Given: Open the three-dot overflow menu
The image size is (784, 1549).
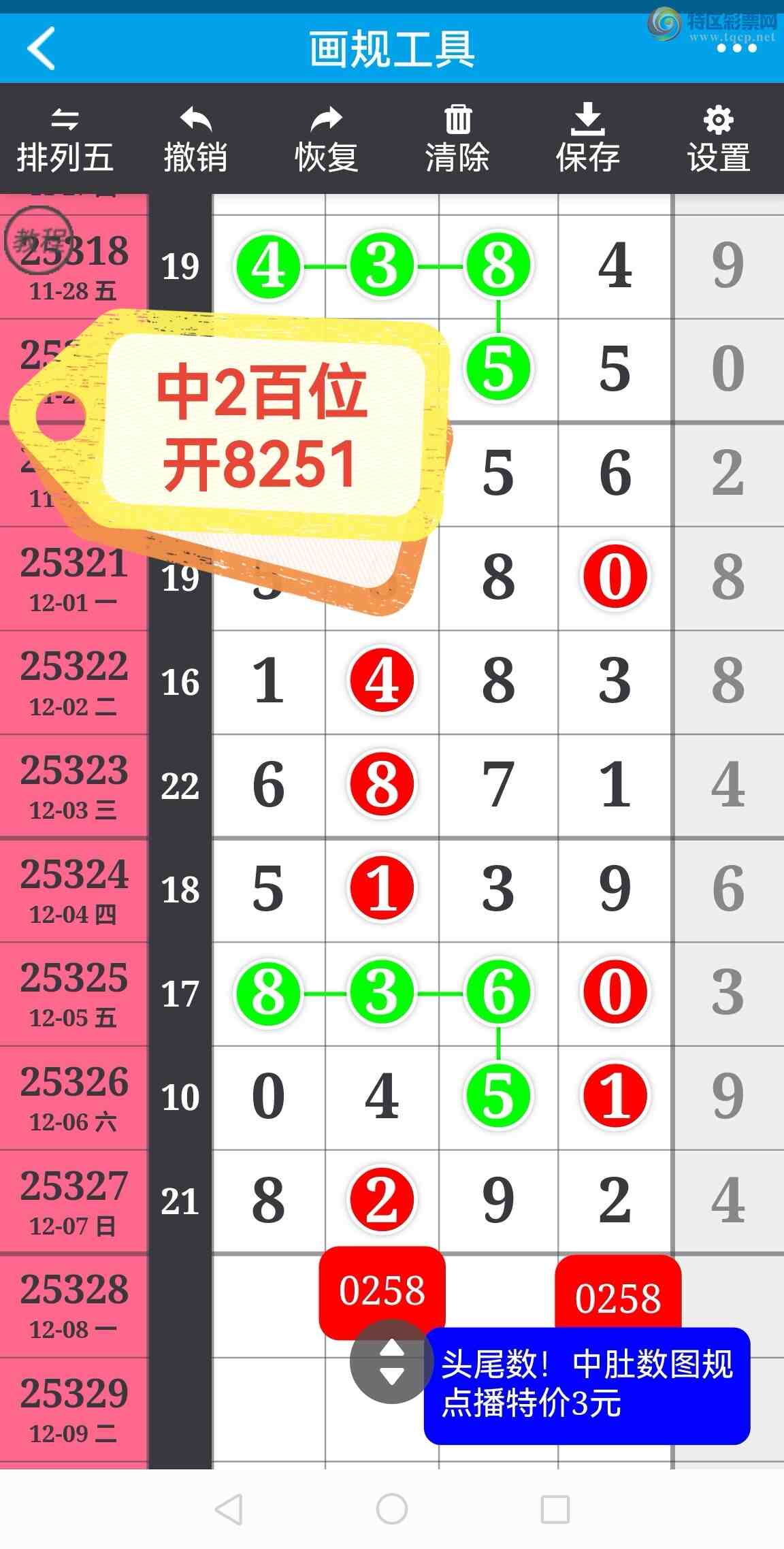Looking at the screenshot, I should click(736, 49).
